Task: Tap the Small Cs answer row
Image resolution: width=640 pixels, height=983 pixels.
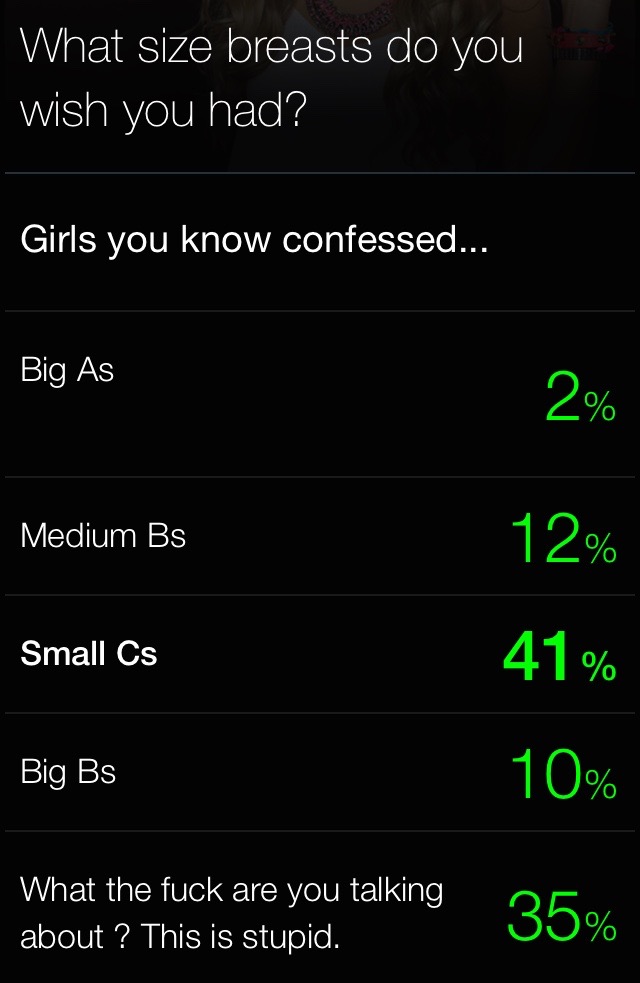Action: coord(320,654)
